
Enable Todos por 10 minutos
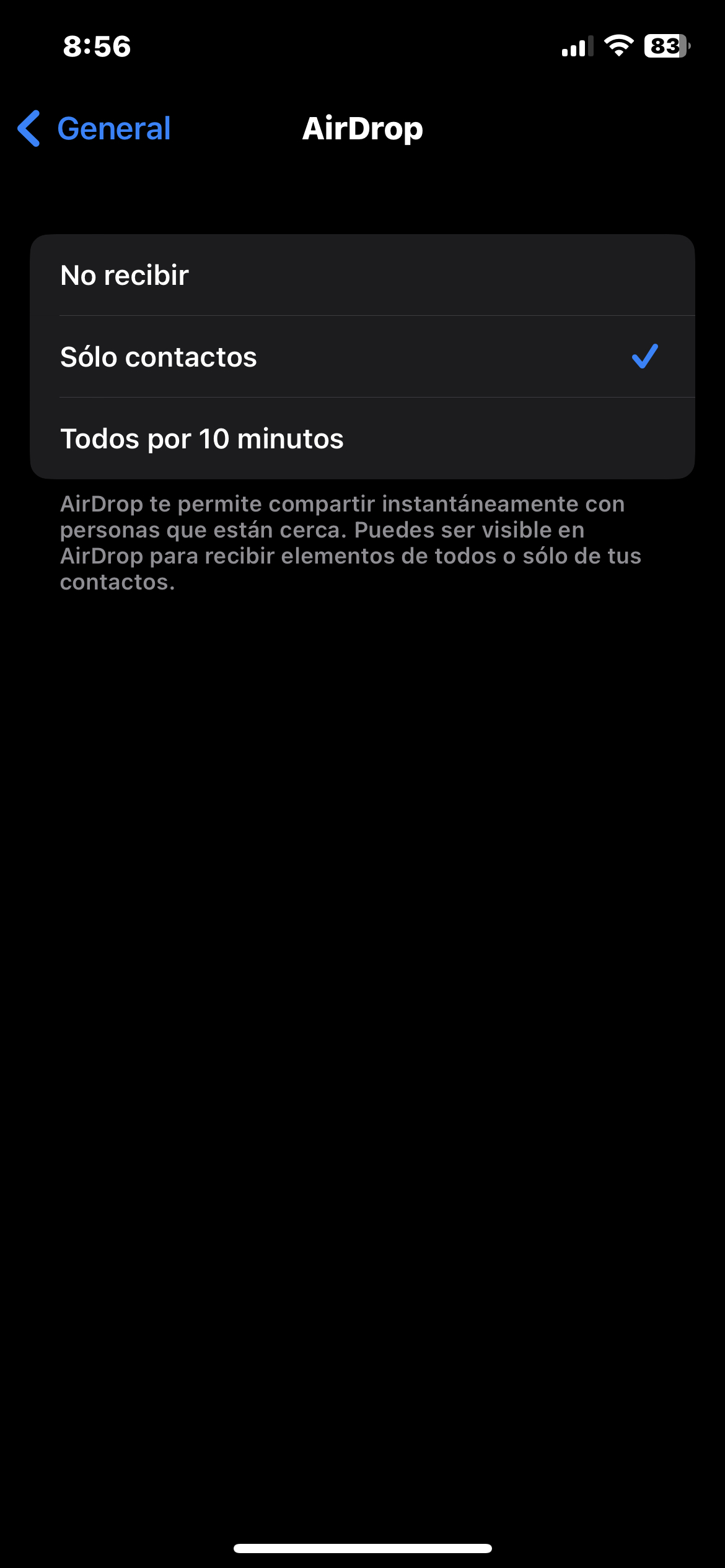pyautogui.click(x=362, y=438)
